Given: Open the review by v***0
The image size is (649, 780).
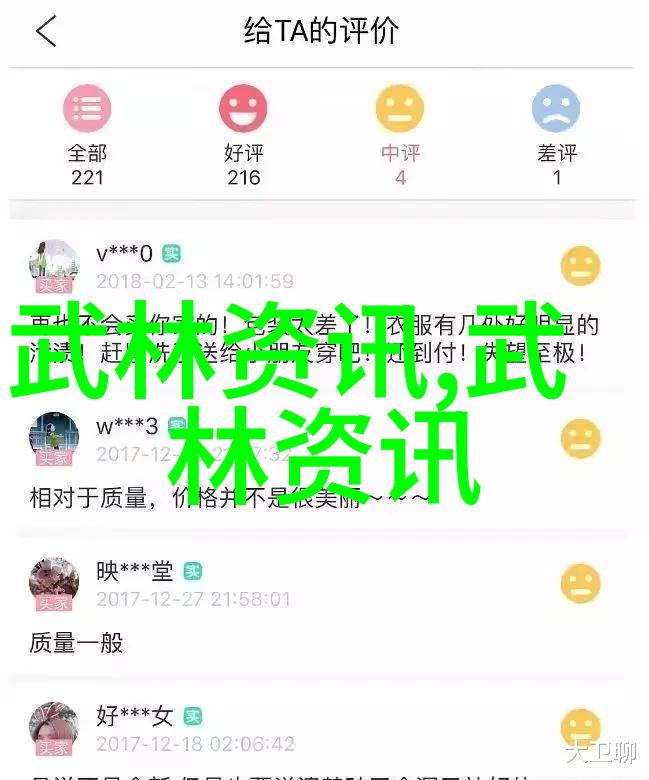Looking at the screenshot, I should (x=320, y=300).
